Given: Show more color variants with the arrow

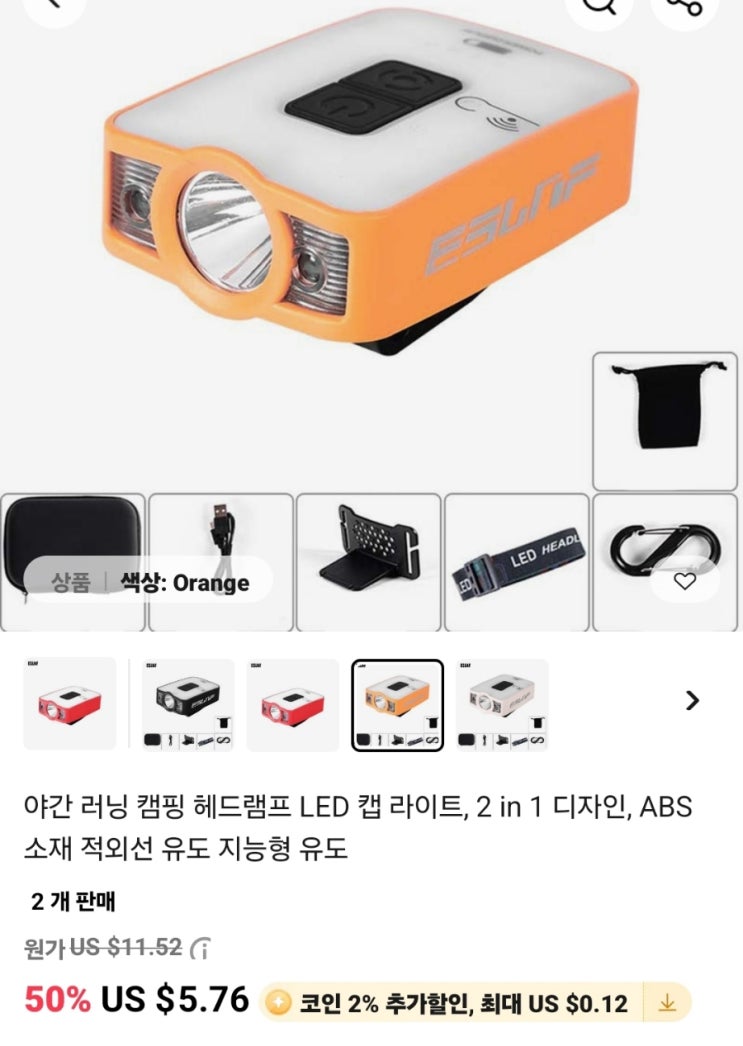Looking at the screenshot, I should [x=692, y=701].
